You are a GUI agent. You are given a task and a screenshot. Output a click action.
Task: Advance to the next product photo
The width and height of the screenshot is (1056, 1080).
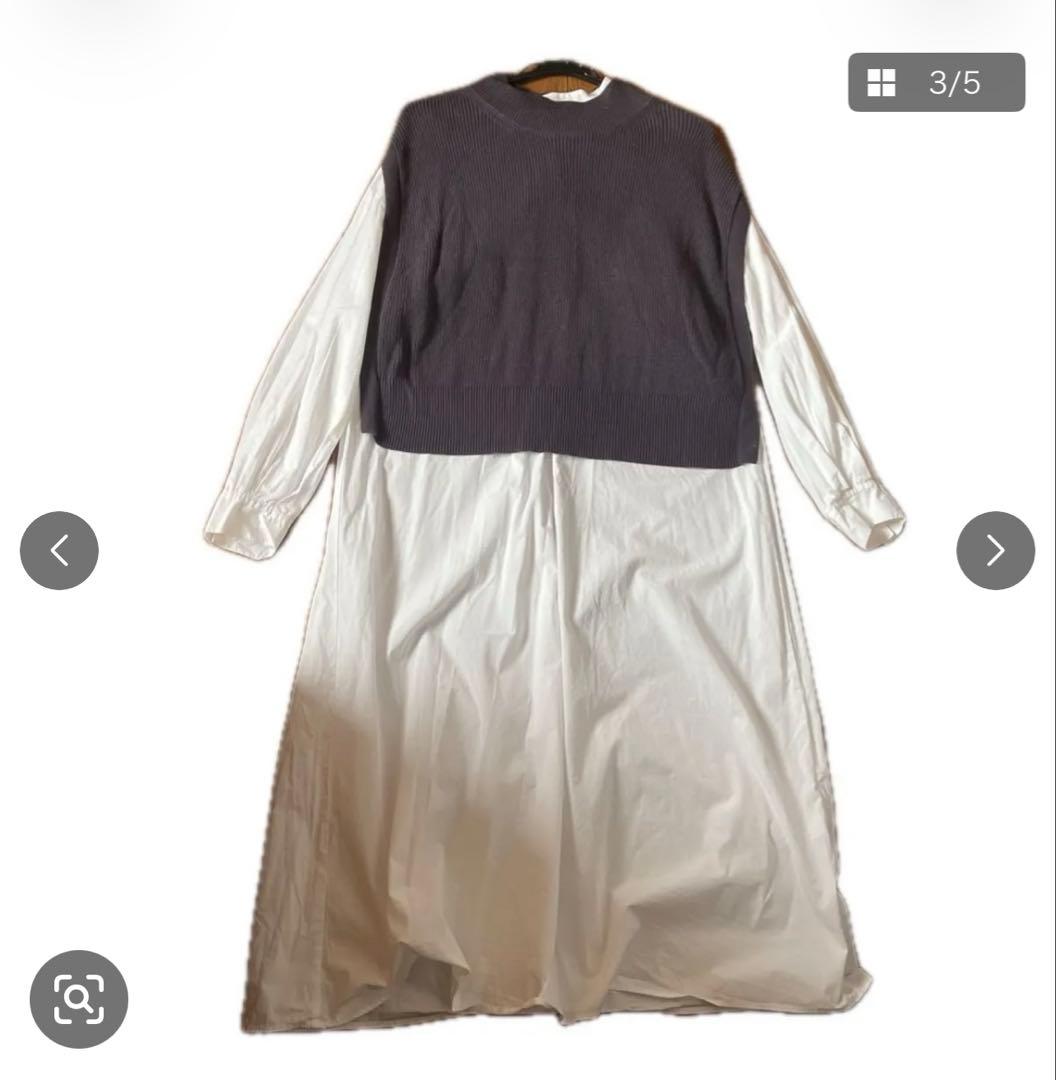995,550
